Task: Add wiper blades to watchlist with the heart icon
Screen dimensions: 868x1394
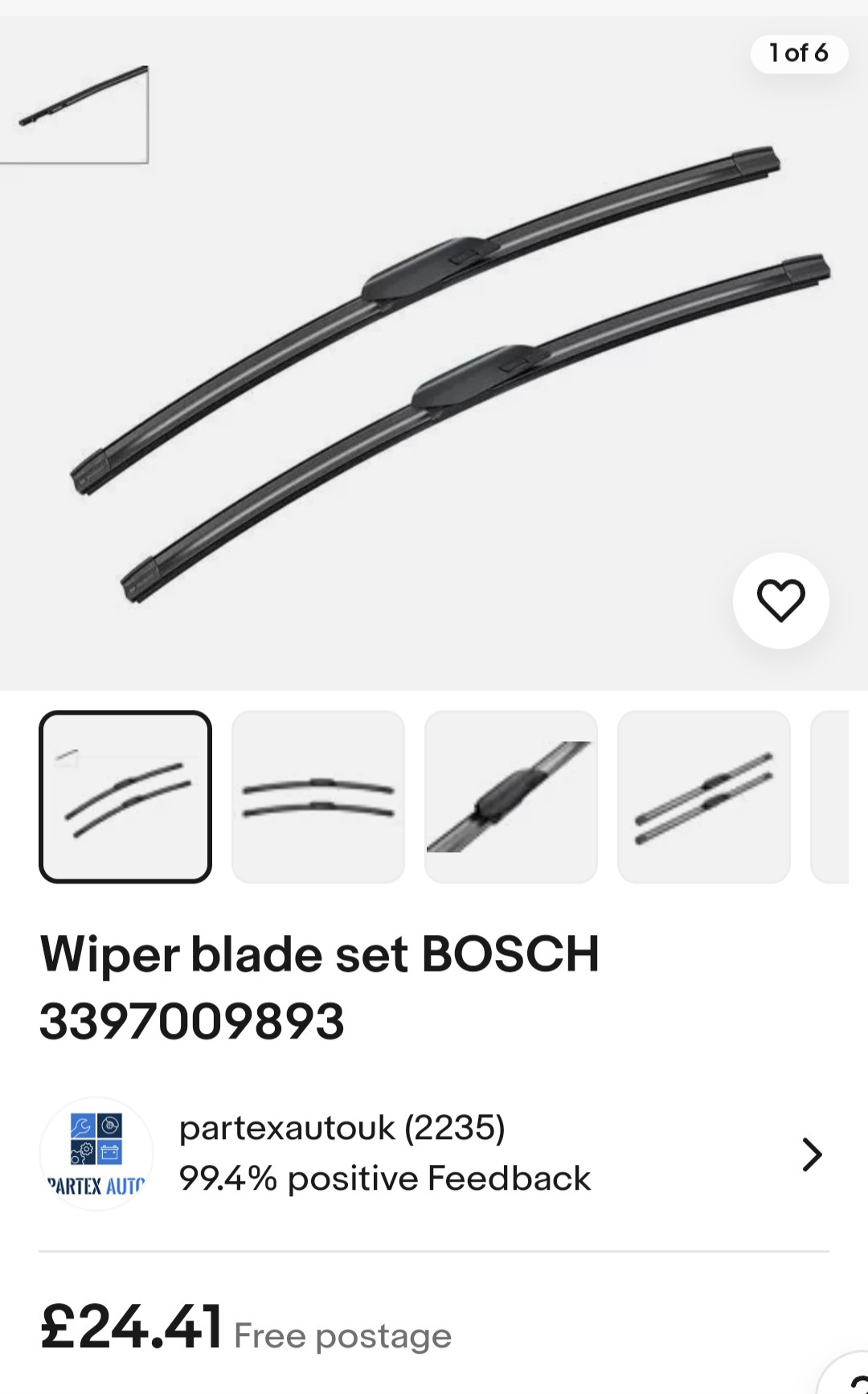Action: (x=780, y=601)
